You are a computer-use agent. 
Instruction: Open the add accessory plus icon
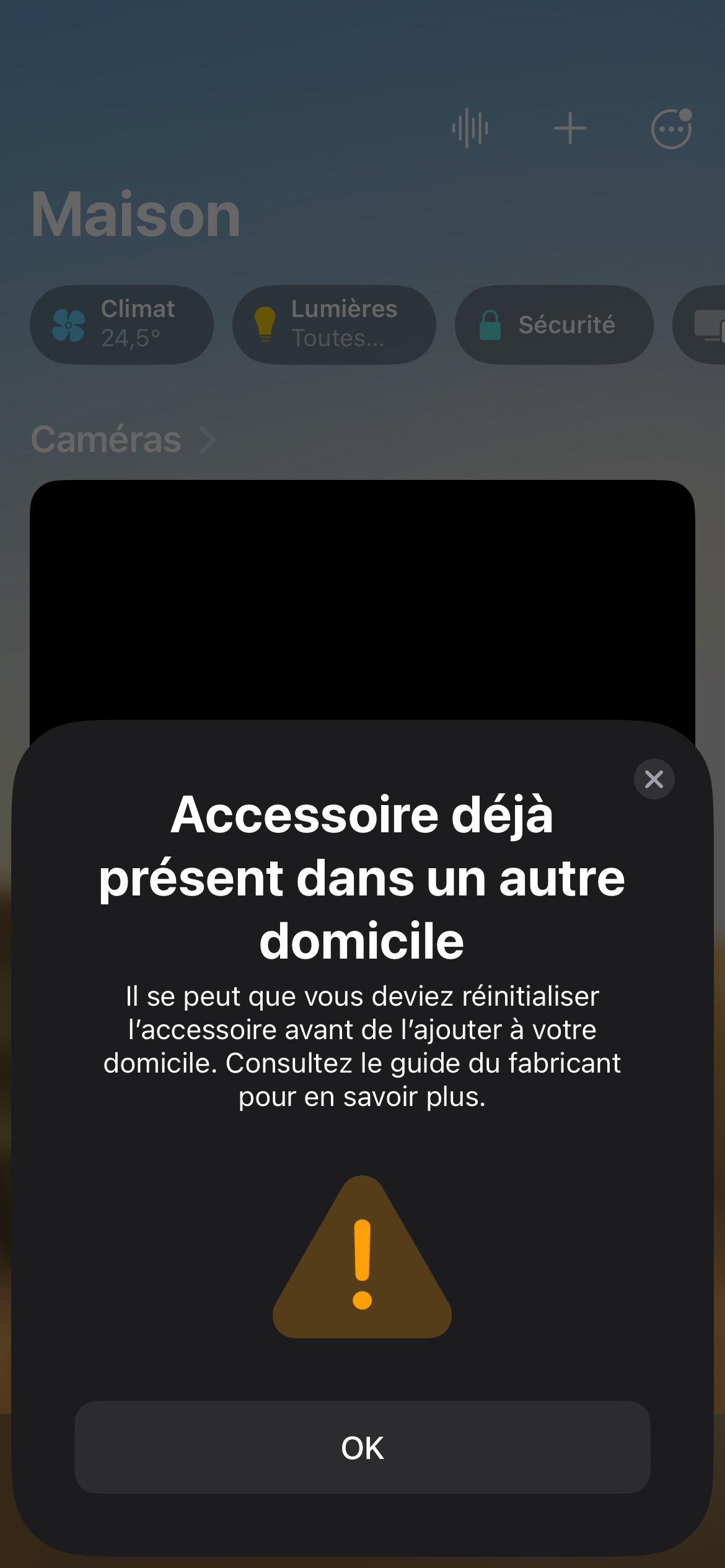coord(569,129)
